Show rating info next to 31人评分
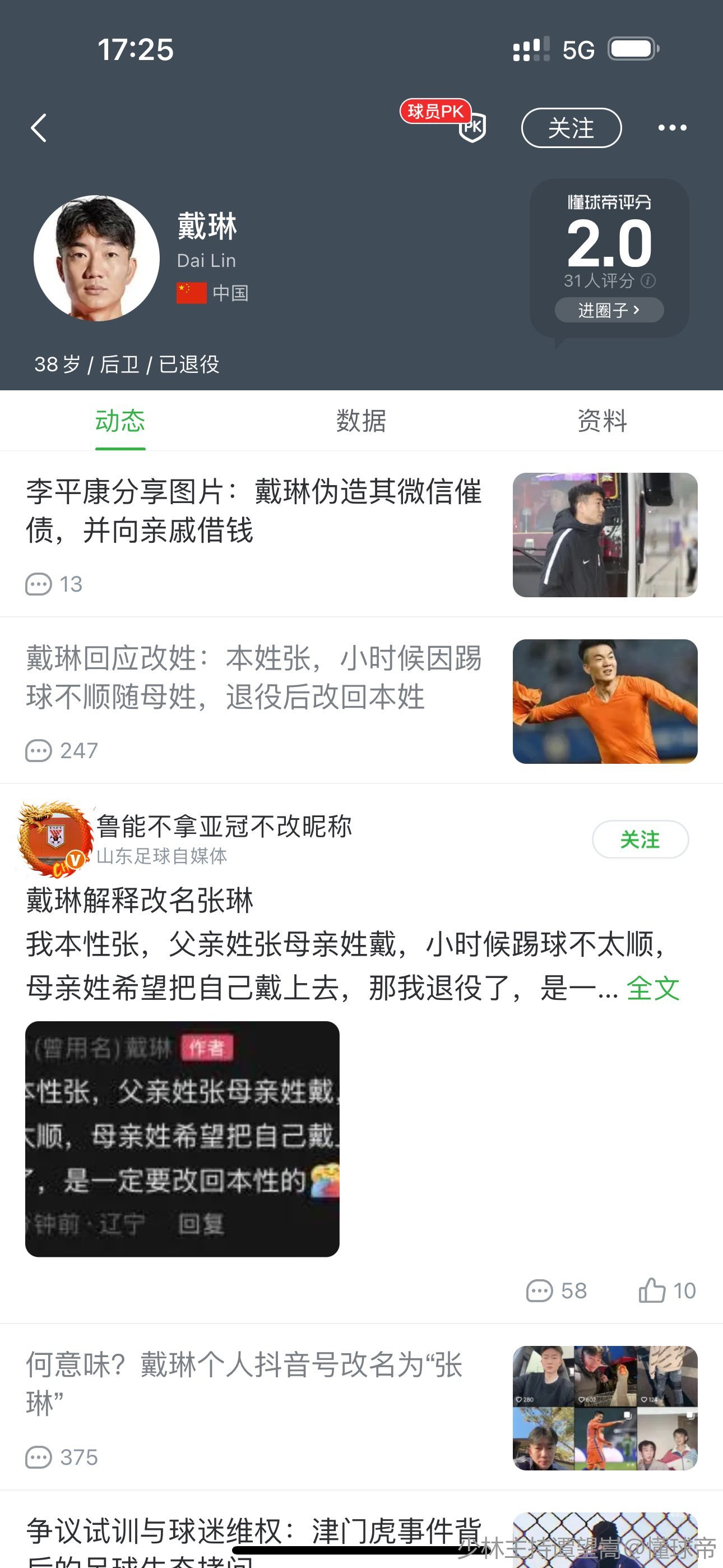 click(649, 280)
